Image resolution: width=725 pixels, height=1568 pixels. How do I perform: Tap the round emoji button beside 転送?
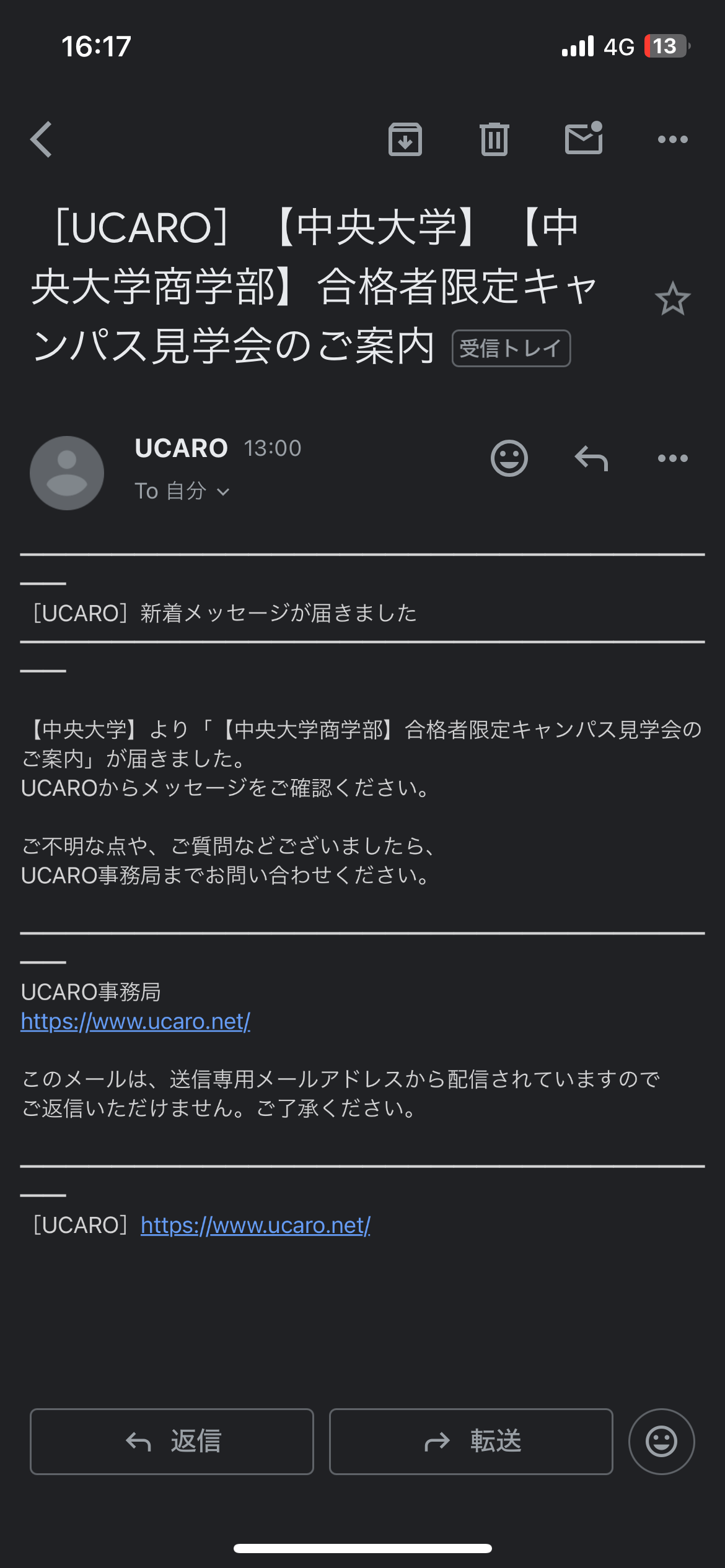tap(661, 1442)
